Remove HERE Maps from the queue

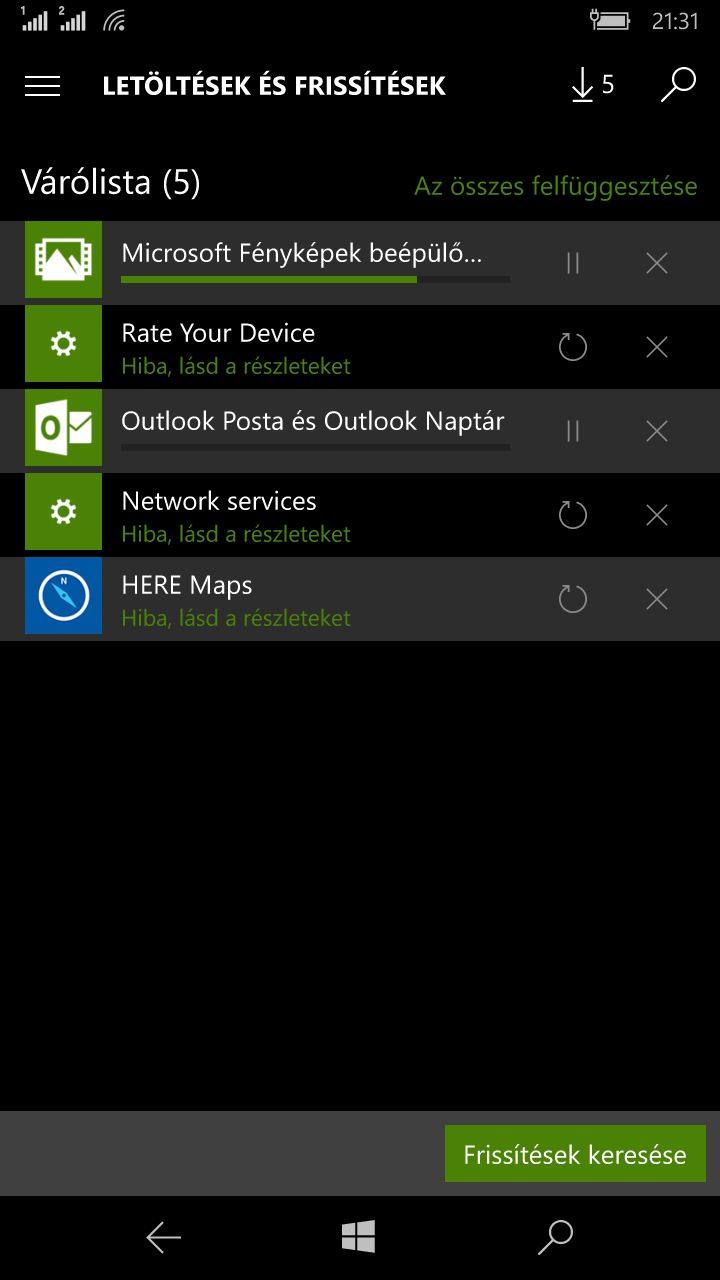(656, 599)
